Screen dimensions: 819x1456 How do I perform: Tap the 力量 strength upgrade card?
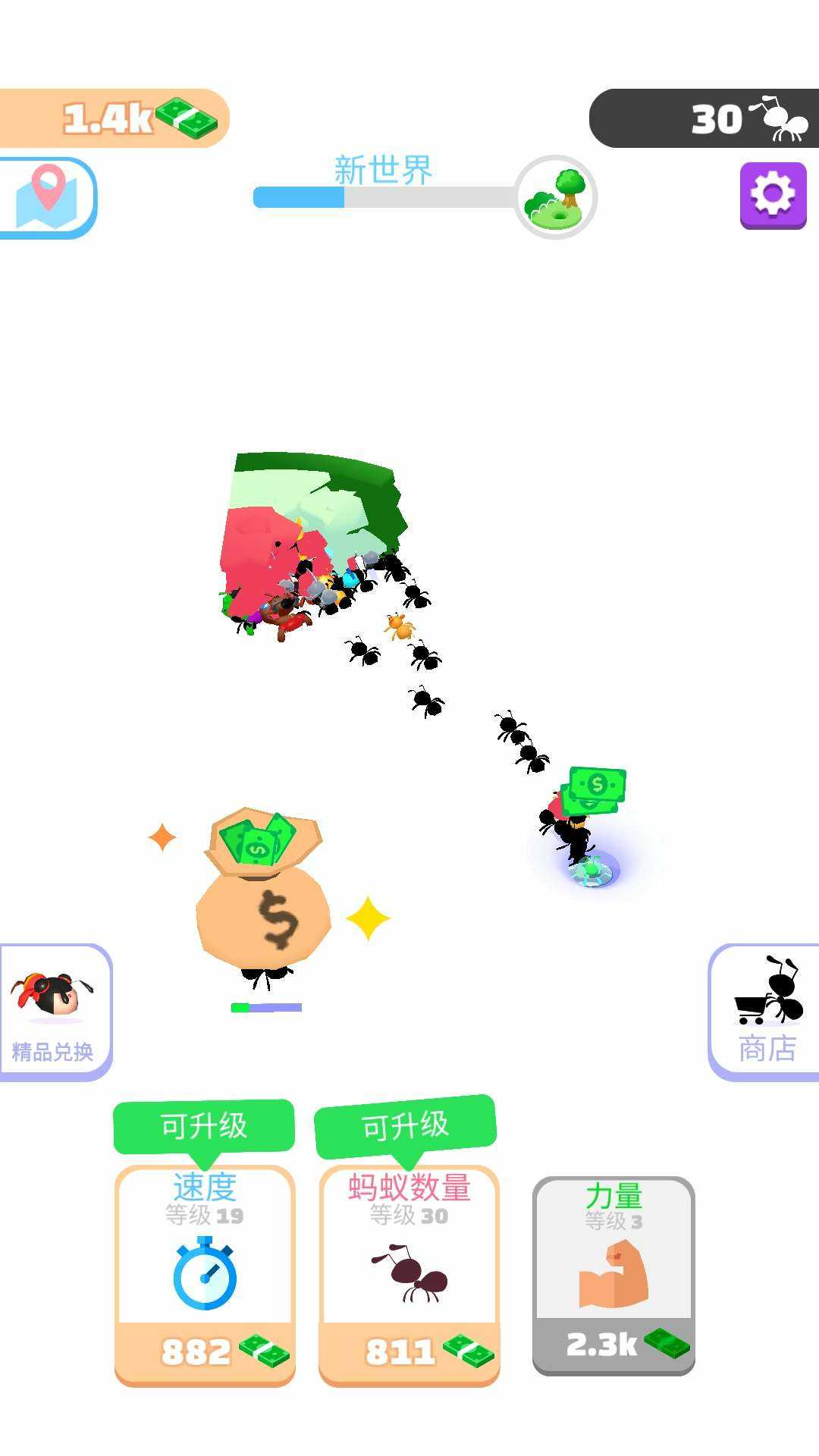(x=613, y=1276)
